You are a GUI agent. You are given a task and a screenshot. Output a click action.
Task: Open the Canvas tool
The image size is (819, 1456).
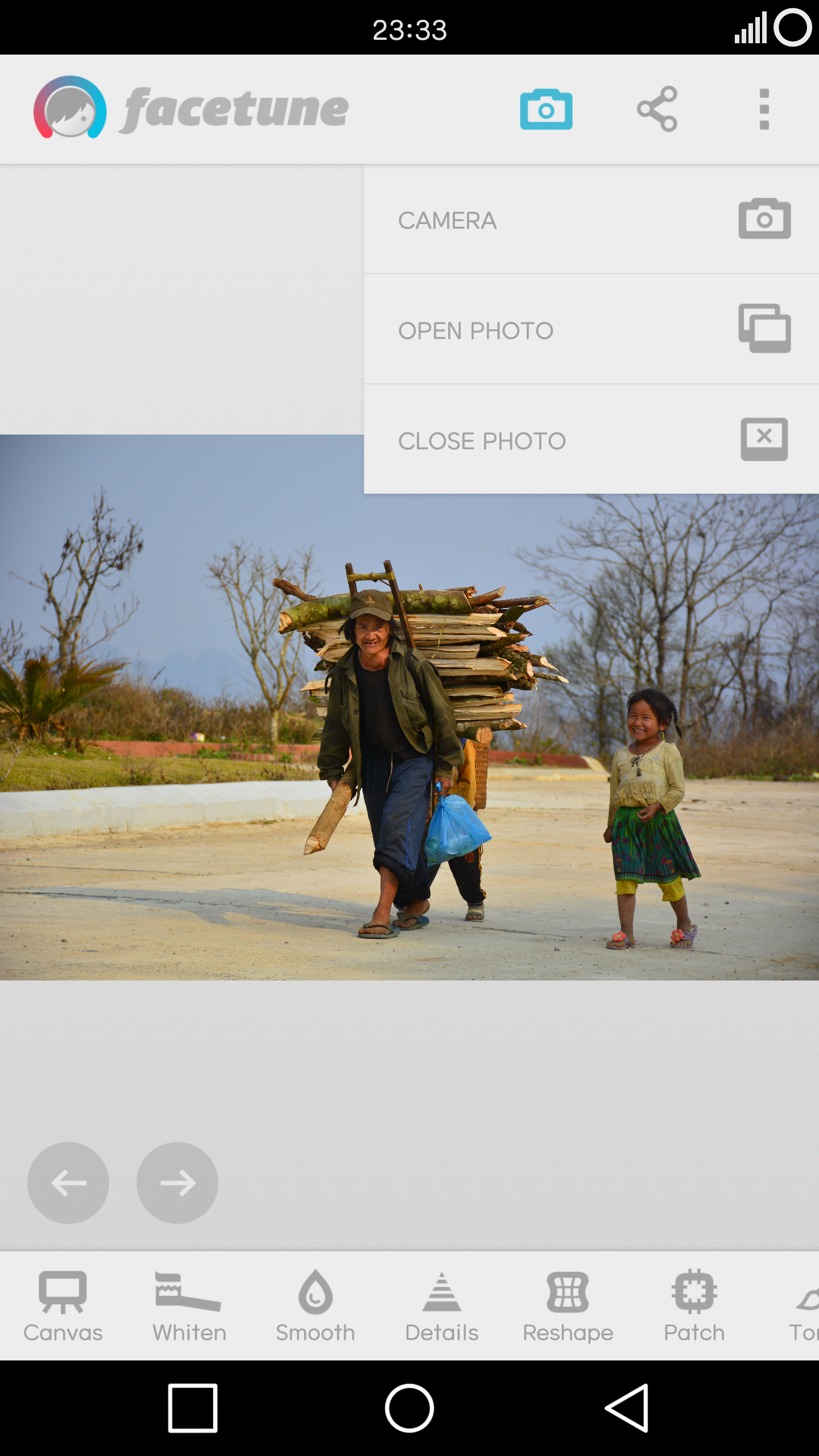tap(63, 1306)
